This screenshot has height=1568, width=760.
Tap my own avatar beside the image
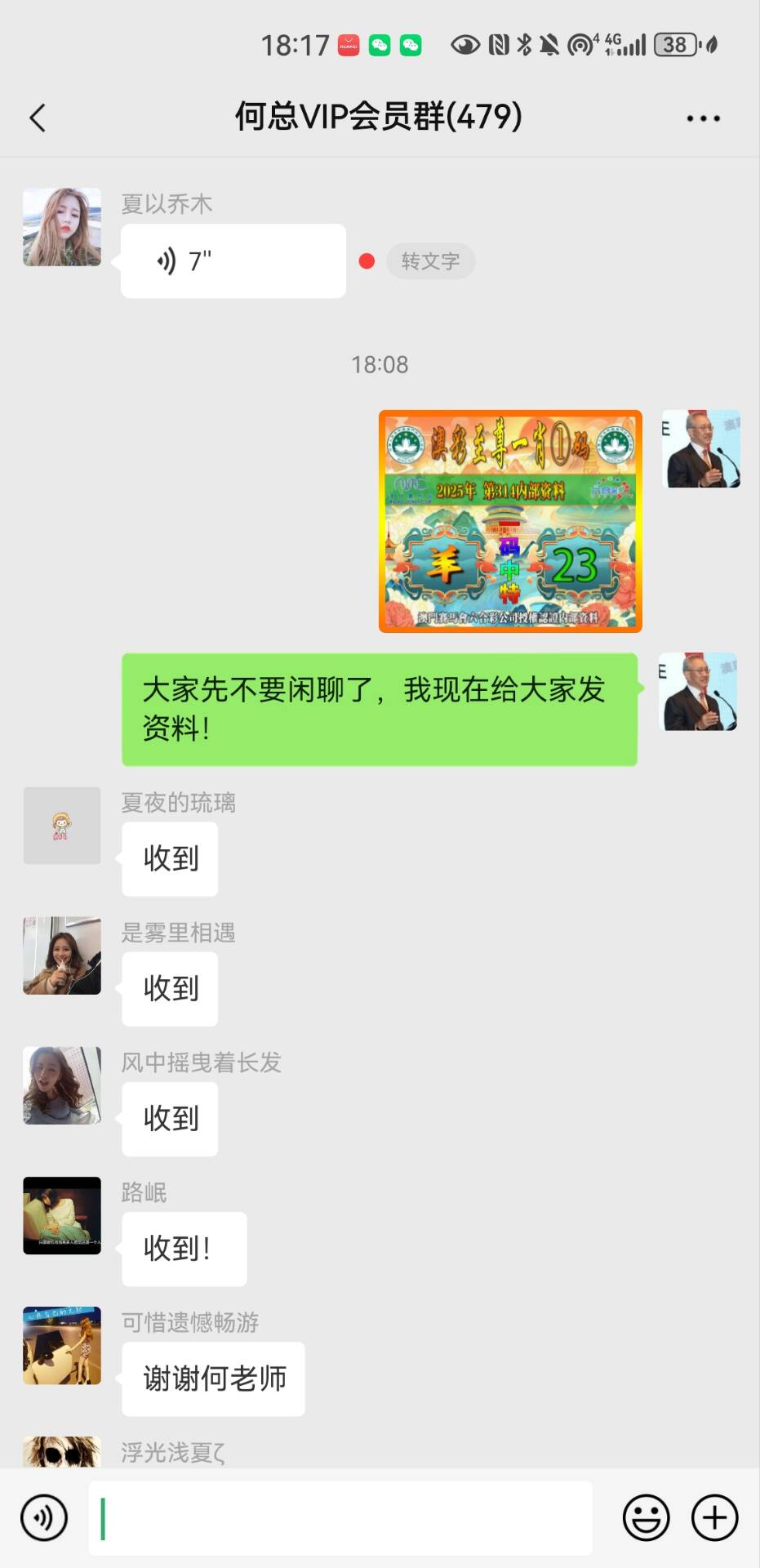click(700, 449)
